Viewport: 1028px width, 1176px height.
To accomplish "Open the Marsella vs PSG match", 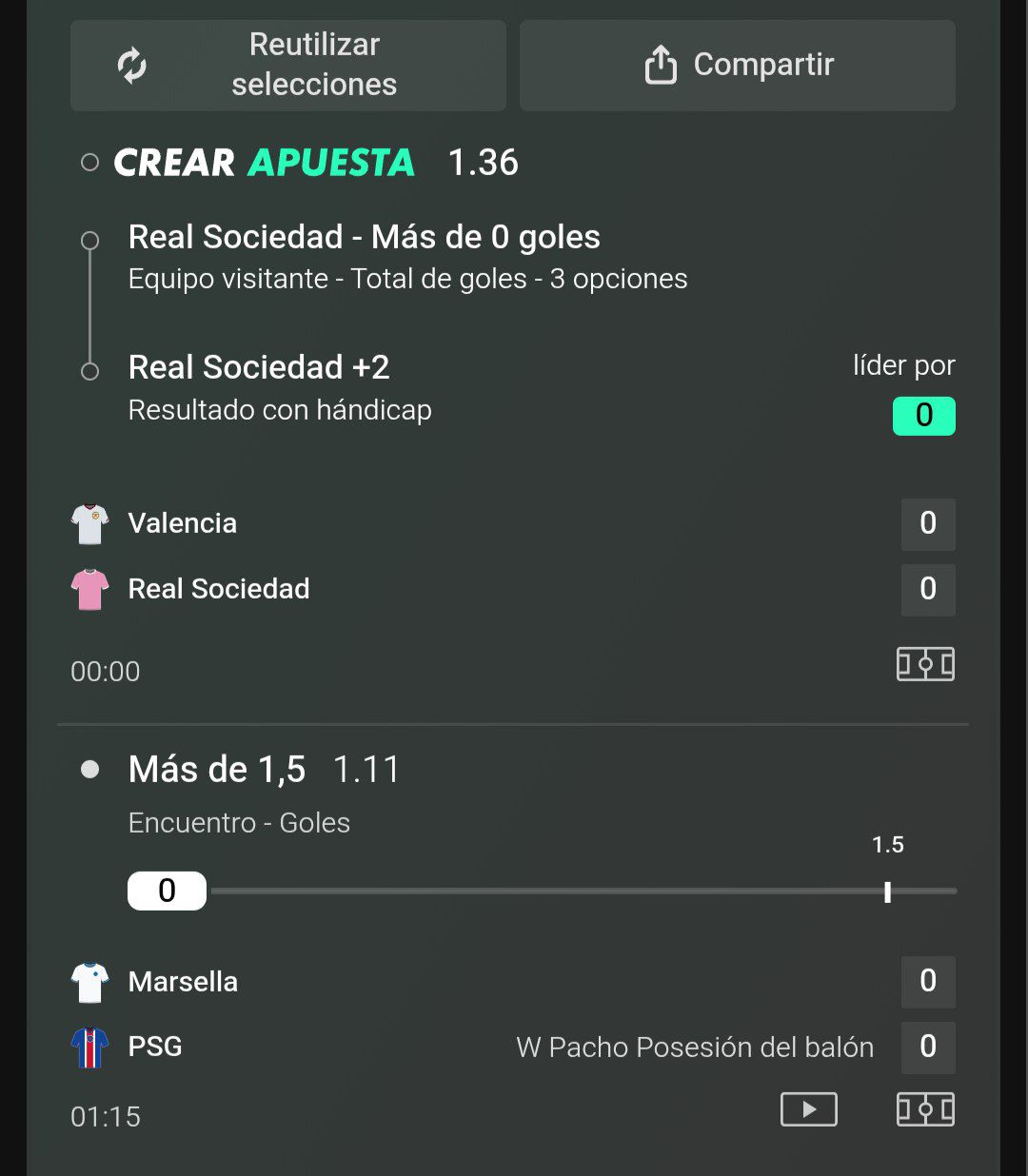I will coord(513,1013).
